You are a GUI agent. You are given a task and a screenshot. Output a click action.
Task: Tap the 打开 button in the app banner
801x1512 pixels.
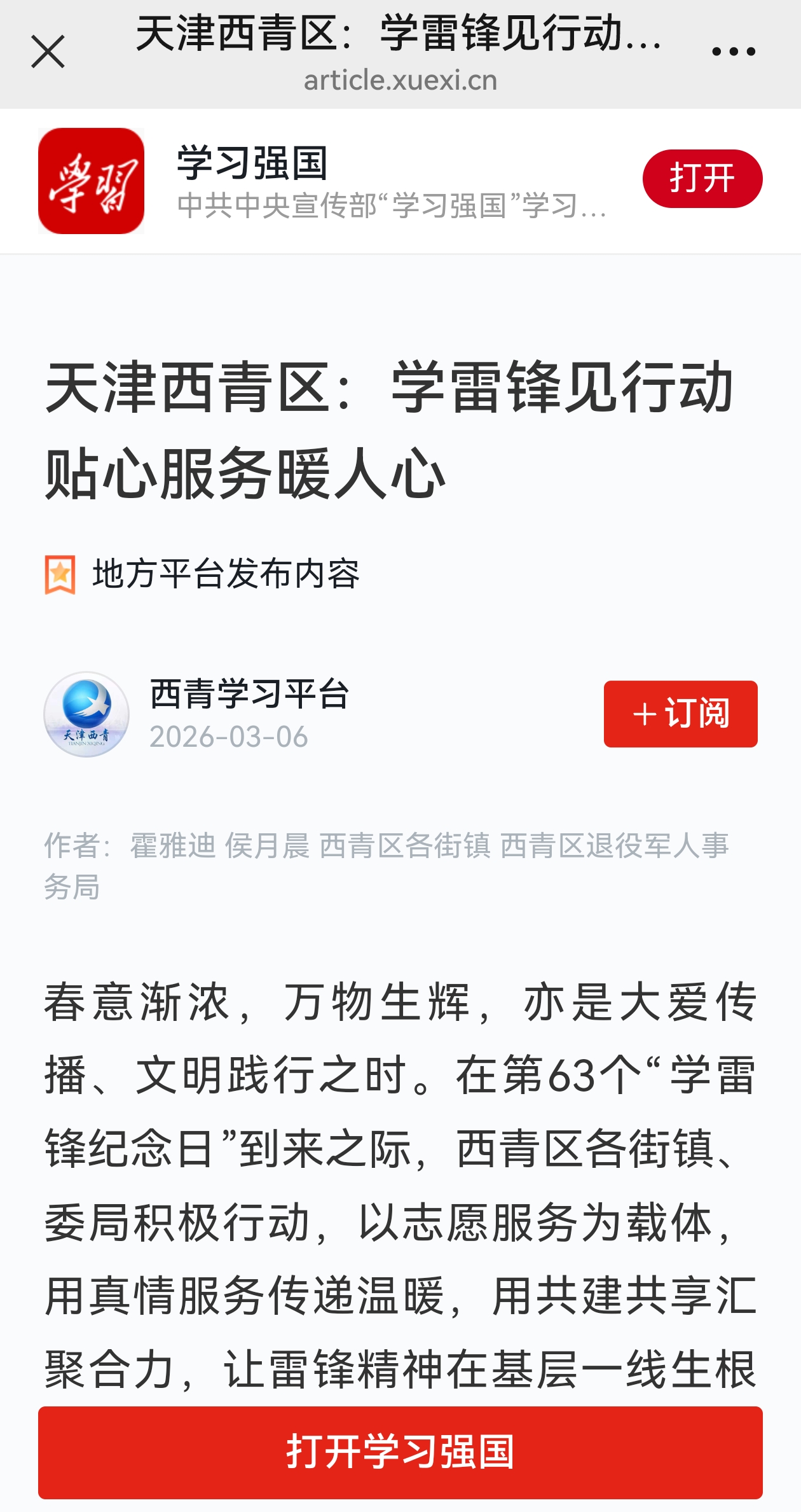pos(702,179)
